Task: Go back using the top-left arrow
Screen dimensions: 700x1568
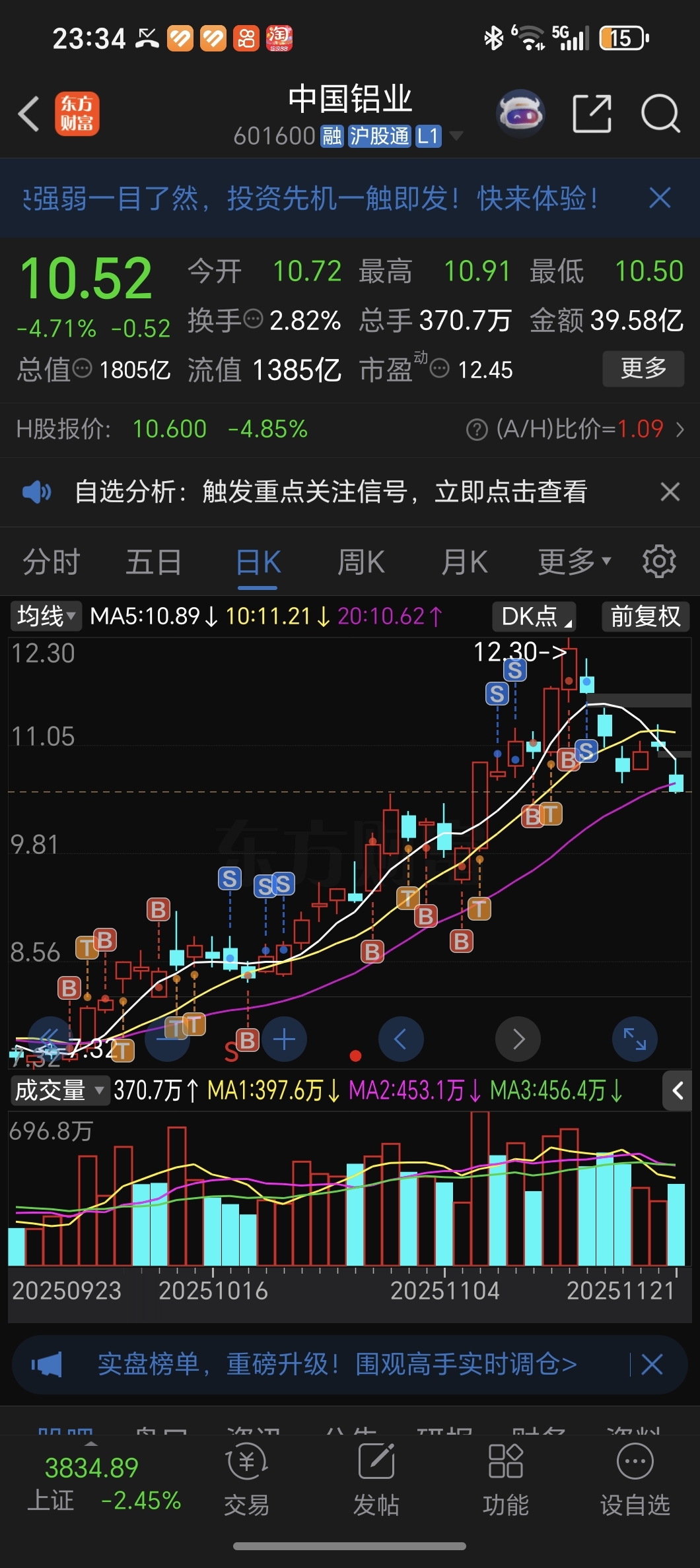Action: click(29, 114)
